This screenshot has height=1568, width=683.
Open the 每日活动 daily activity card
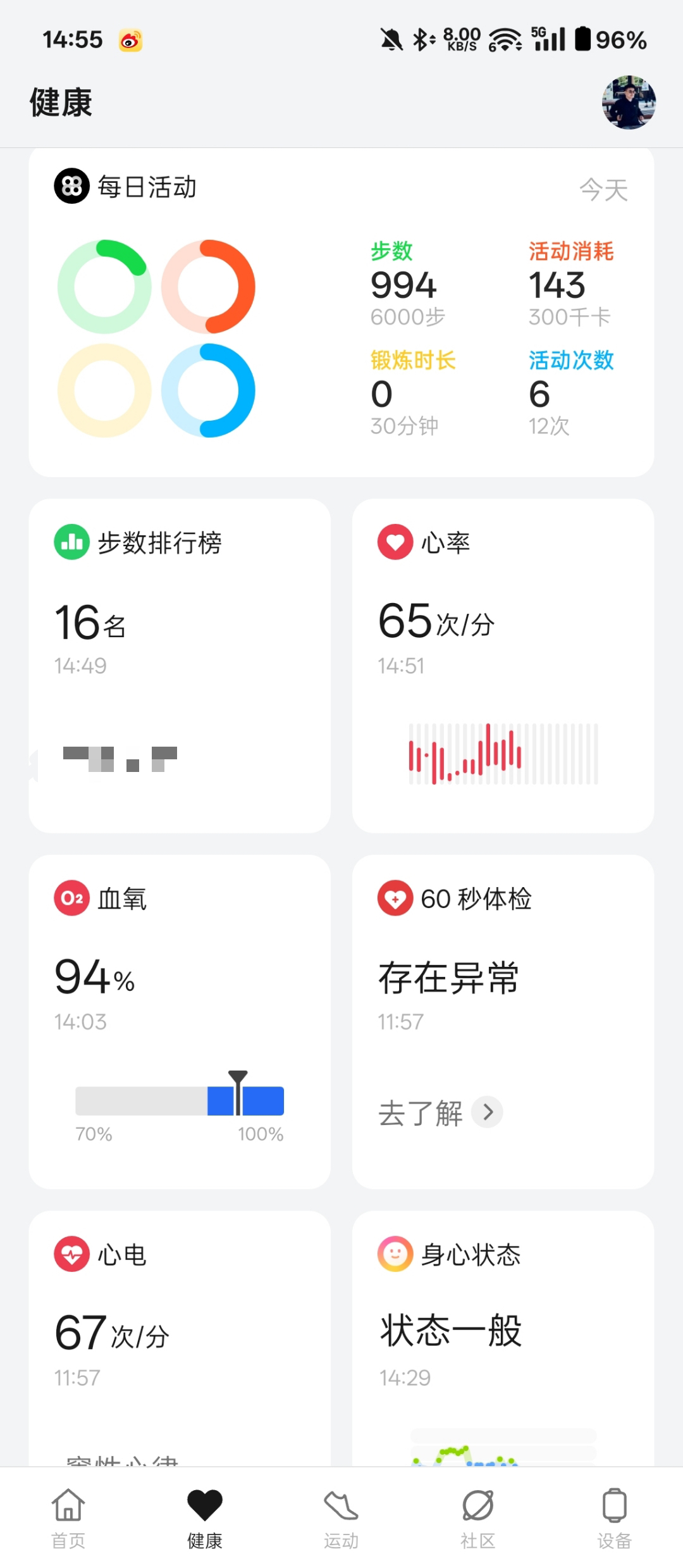pos(341,313)
